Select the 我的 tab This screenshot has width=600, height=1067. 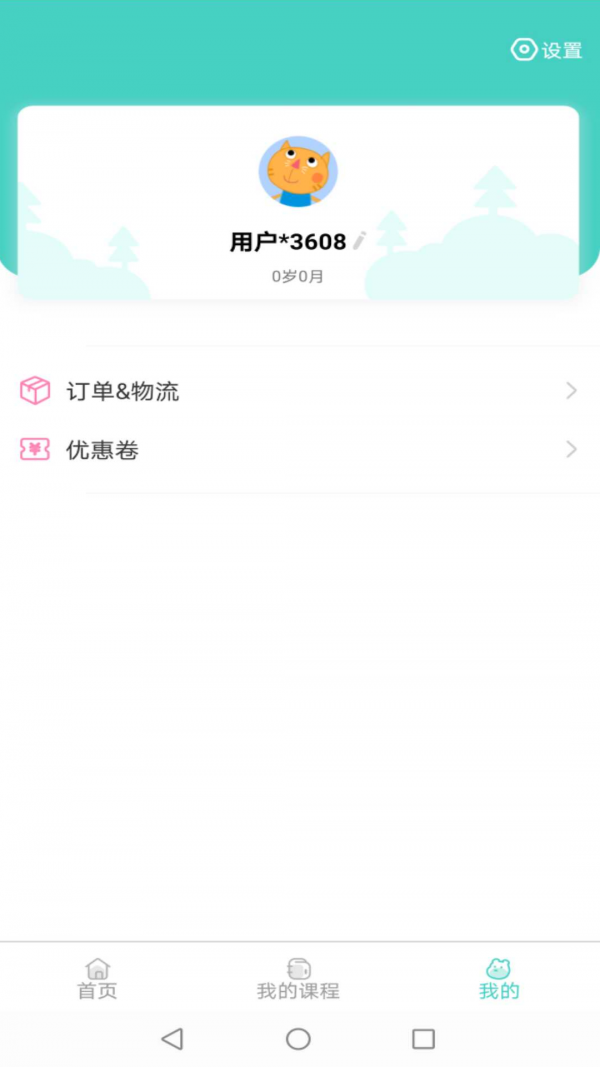click(499, 979)
